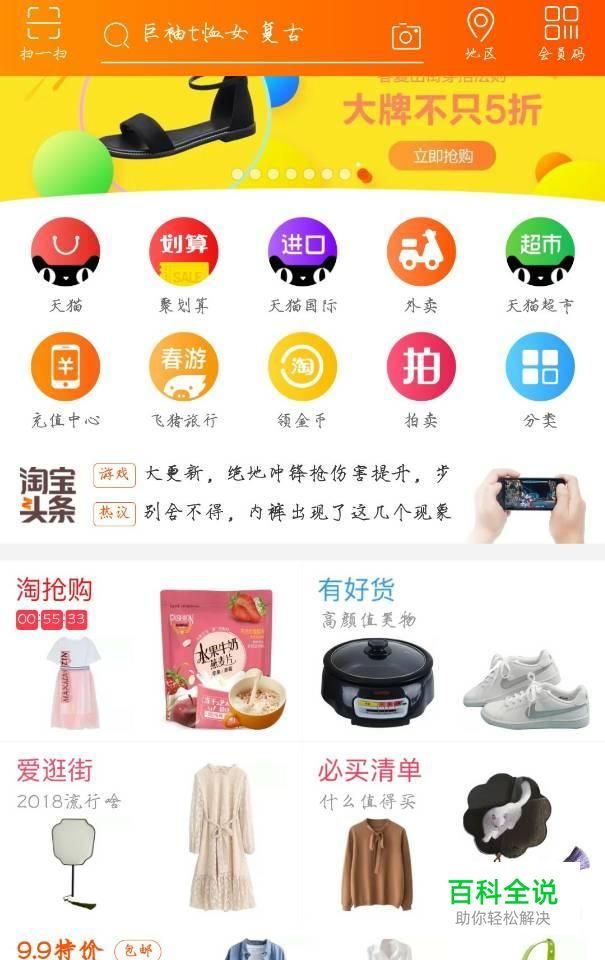Open camera image search
605x960 pixels.
pos(406,37)
